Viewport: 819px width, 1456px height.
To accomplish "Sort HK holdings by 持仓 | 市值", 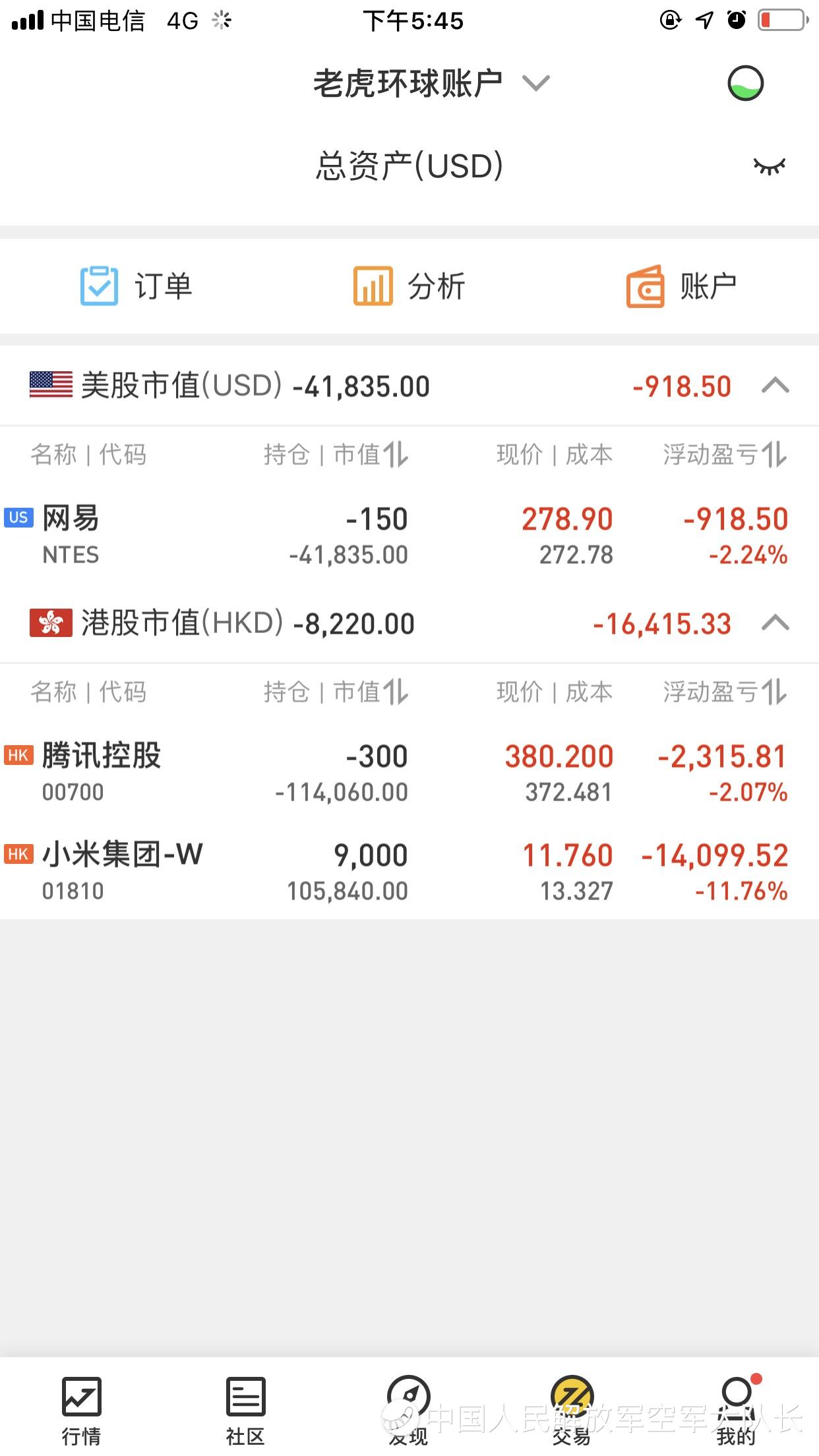I will [336, 692].
